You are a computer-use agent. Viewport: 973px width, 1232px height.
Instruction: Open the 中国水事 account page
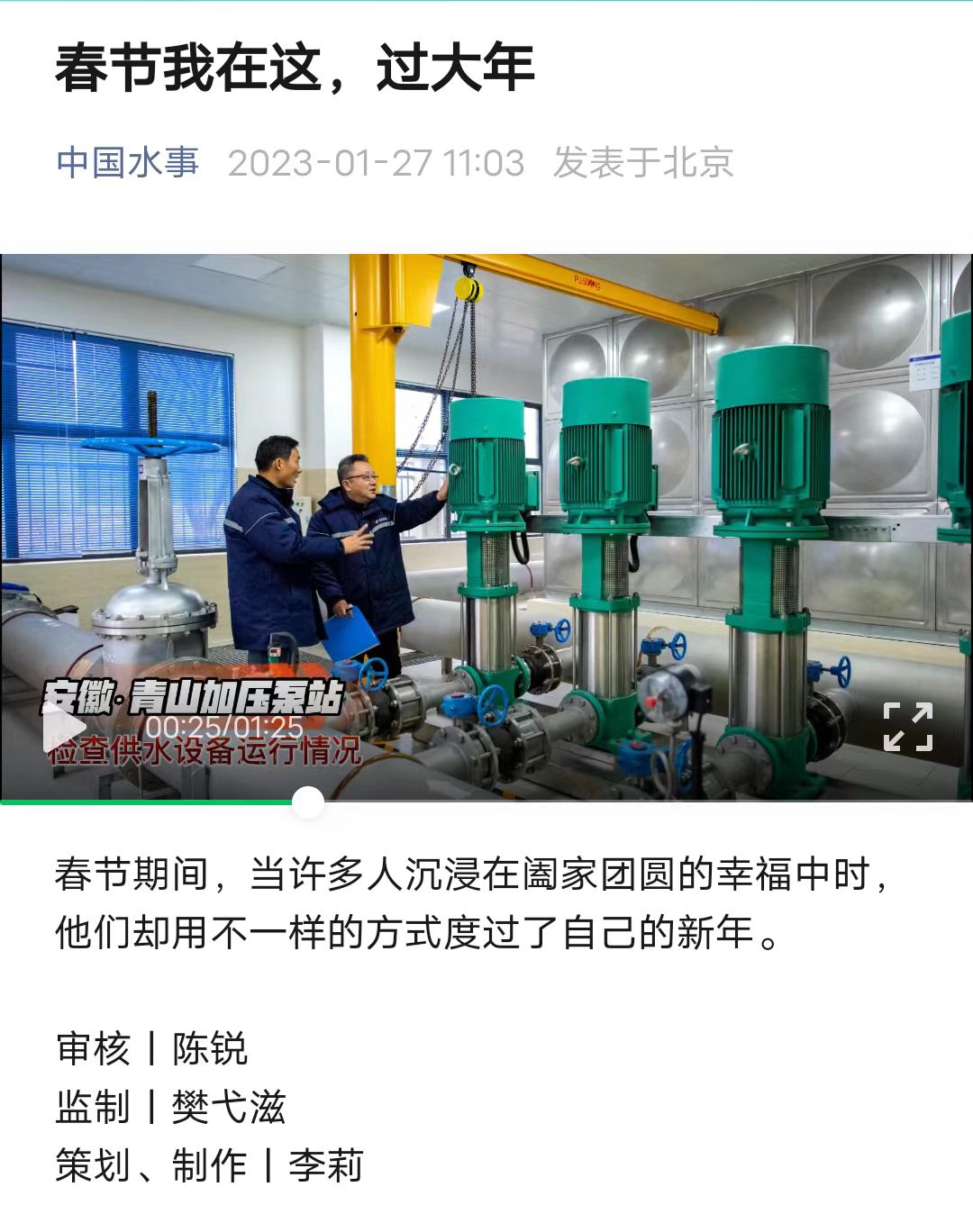pyautogui.click(x=127, y=163)
